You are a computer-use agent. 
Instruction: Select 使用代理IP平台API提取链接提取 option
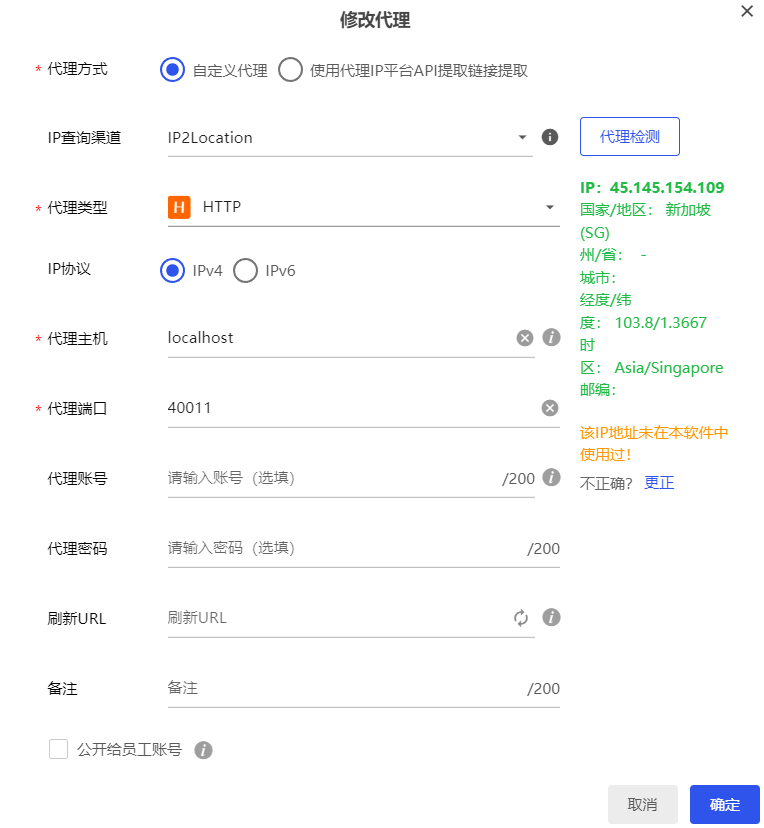pos(290,70)
